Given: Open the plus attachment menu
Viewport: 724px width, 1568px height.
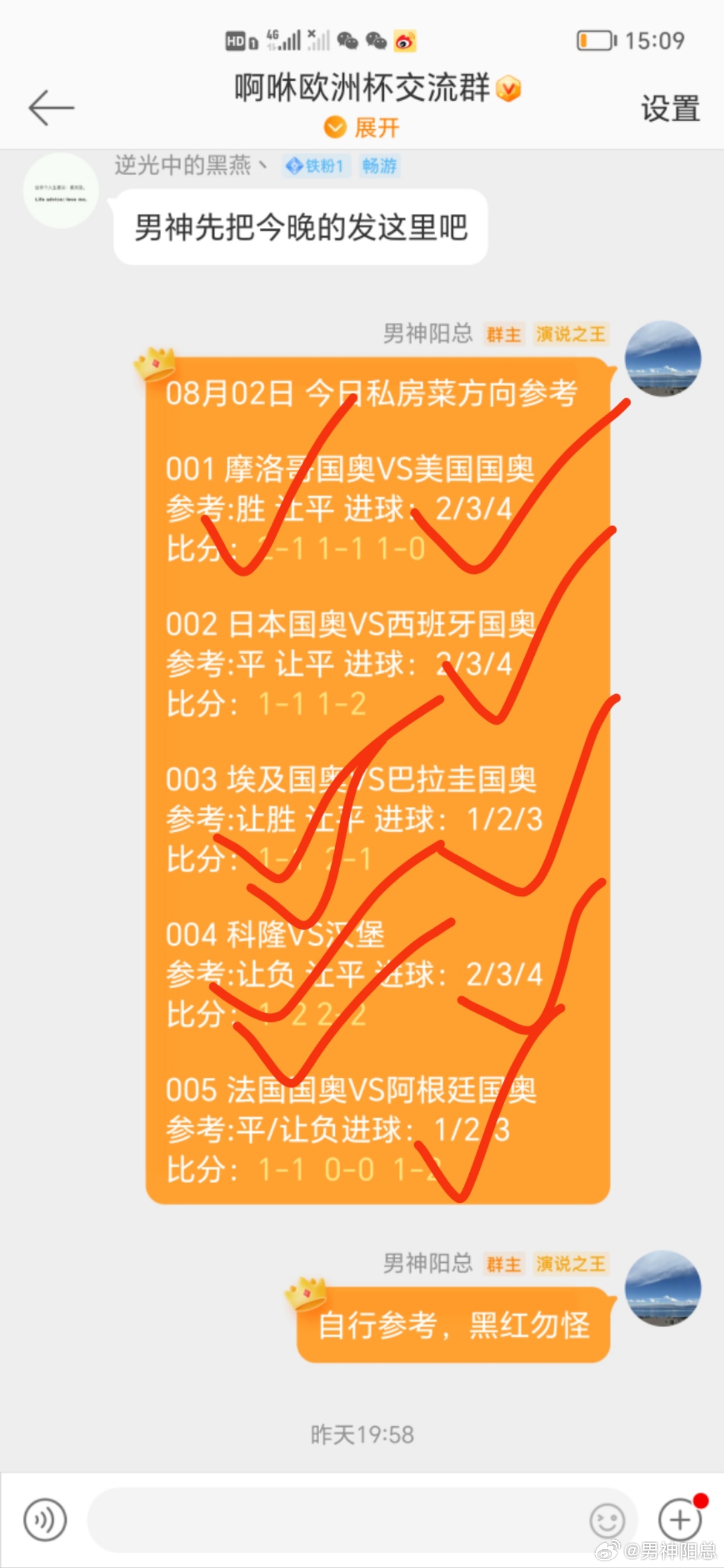Looking at the screenshot, I should (x=680, y=1520).
